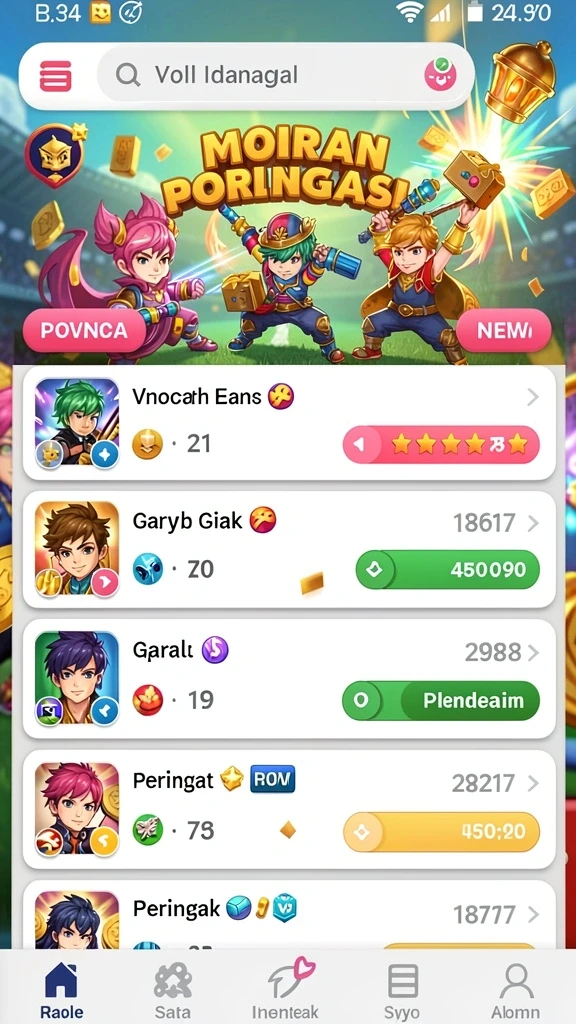
Task: Open the Vnocath Eans row
Action: pos(289,423)
